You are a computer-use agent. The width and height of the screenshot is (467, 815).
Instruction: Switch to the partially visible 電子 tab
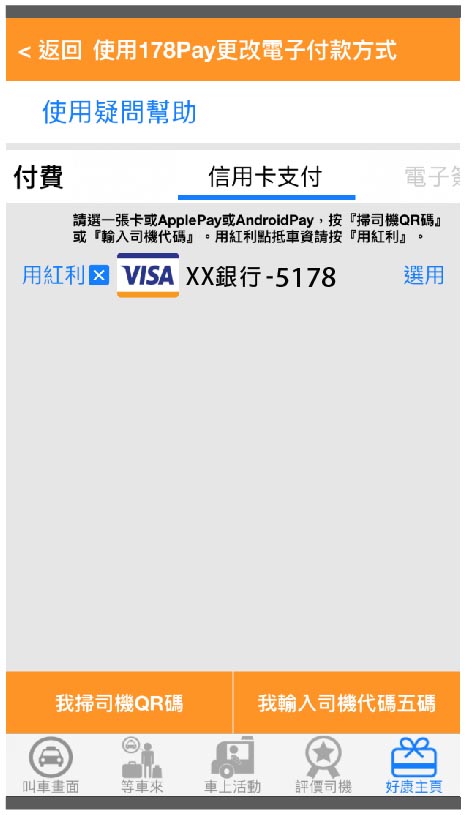(x=432, y=177)
